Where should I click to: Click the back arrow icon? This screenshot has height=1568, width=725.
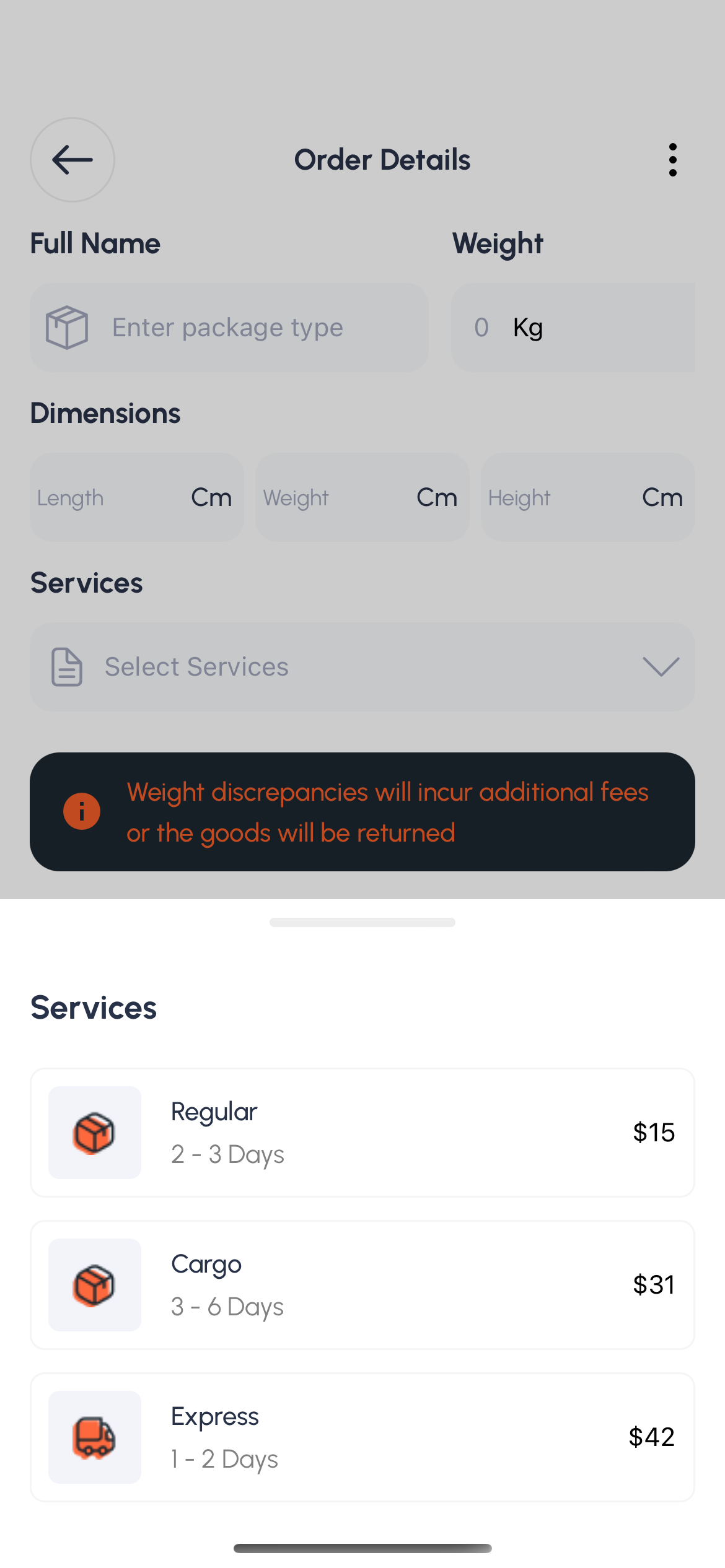(x=72, y=160)
